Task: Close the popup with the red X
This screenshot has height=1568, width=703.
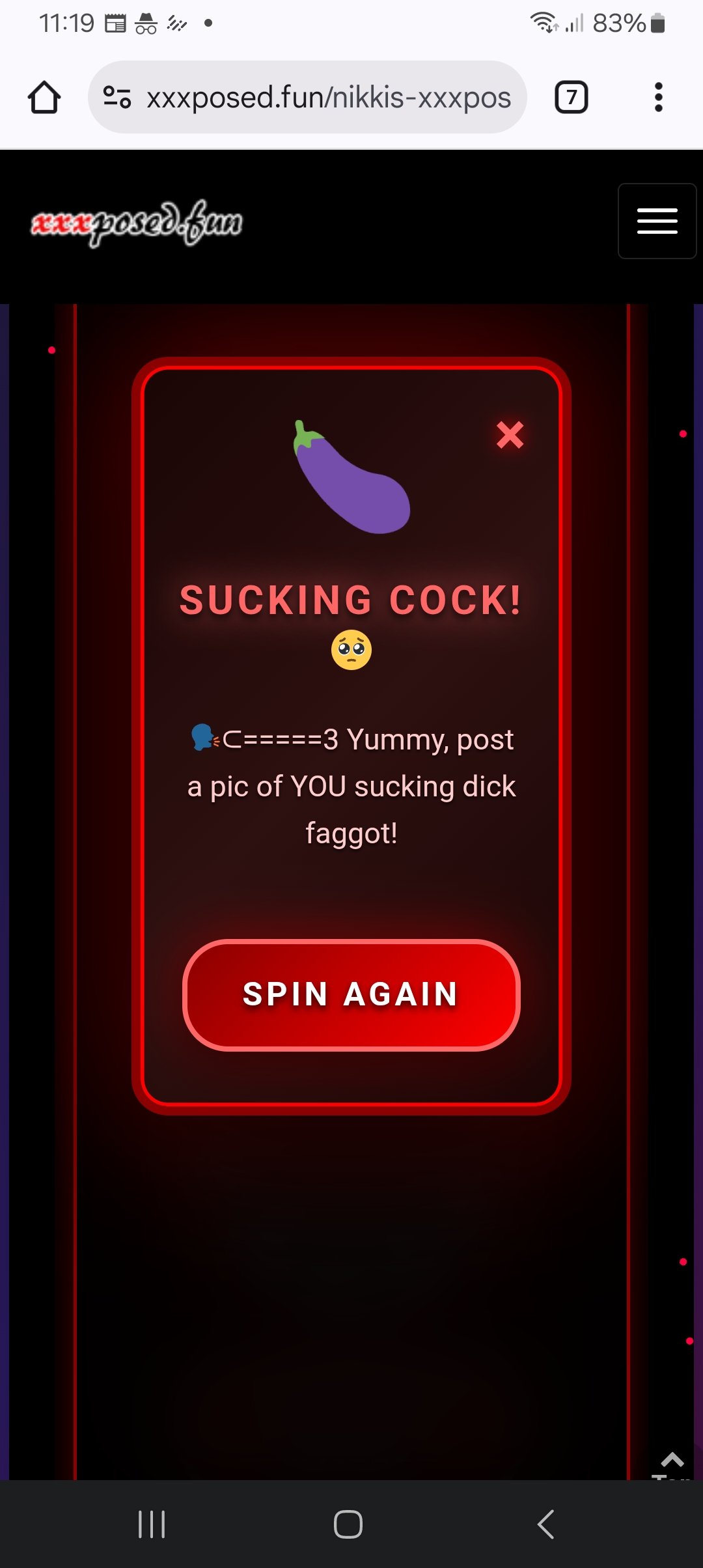Action: coord(510,435)
